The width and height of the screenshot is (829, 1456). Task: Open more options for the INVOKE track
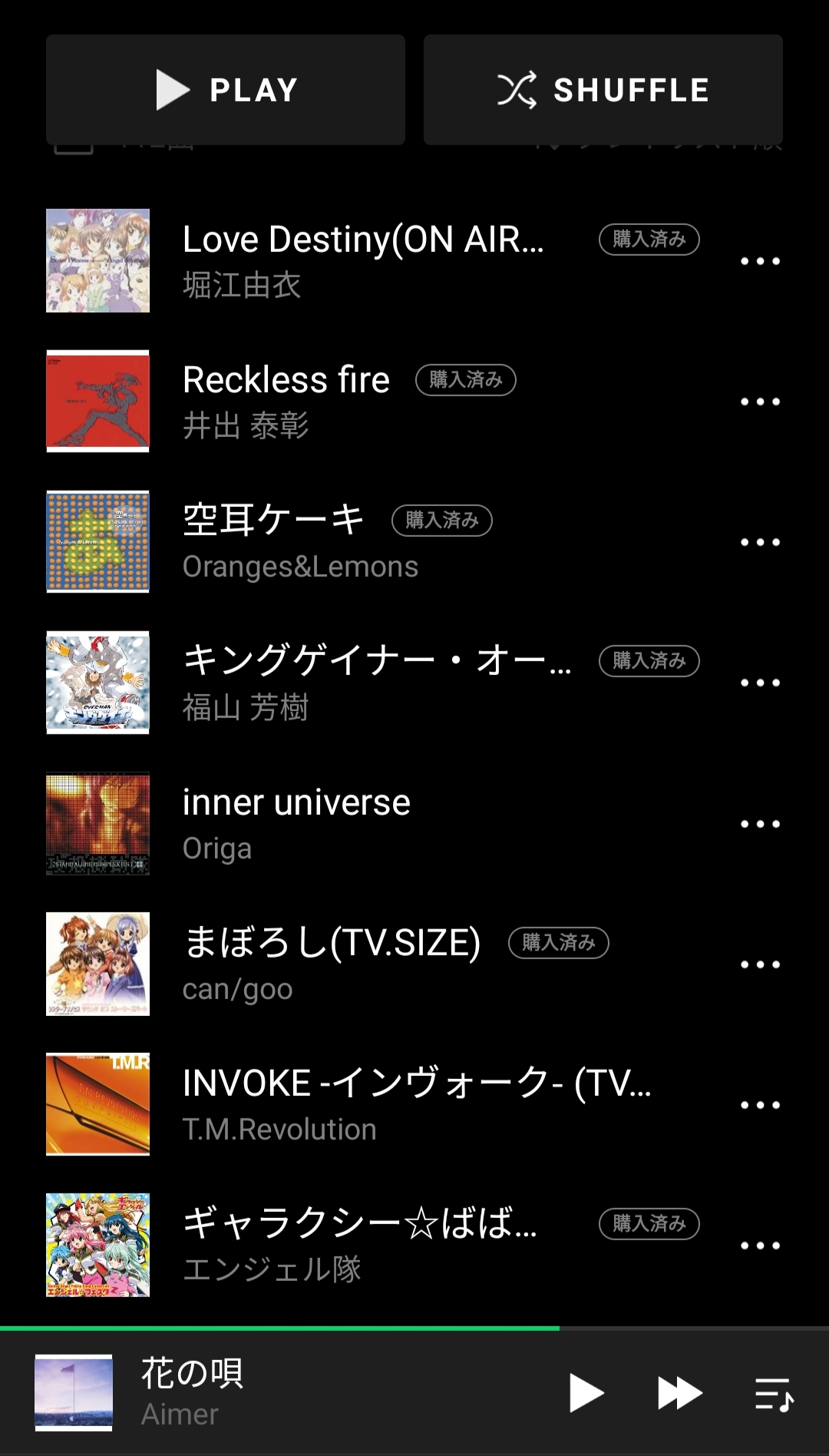[760, 1105]
